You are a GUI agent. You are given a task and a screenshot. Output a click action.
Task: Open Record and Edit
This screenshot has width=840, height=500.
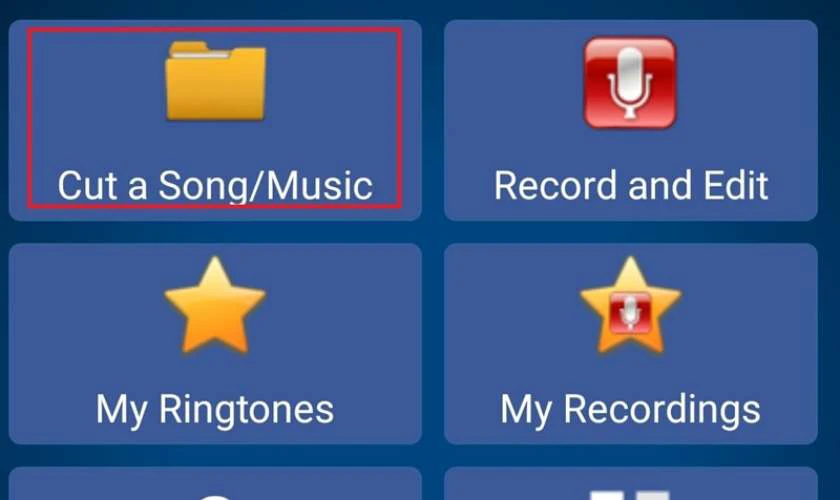pos(630,120)
